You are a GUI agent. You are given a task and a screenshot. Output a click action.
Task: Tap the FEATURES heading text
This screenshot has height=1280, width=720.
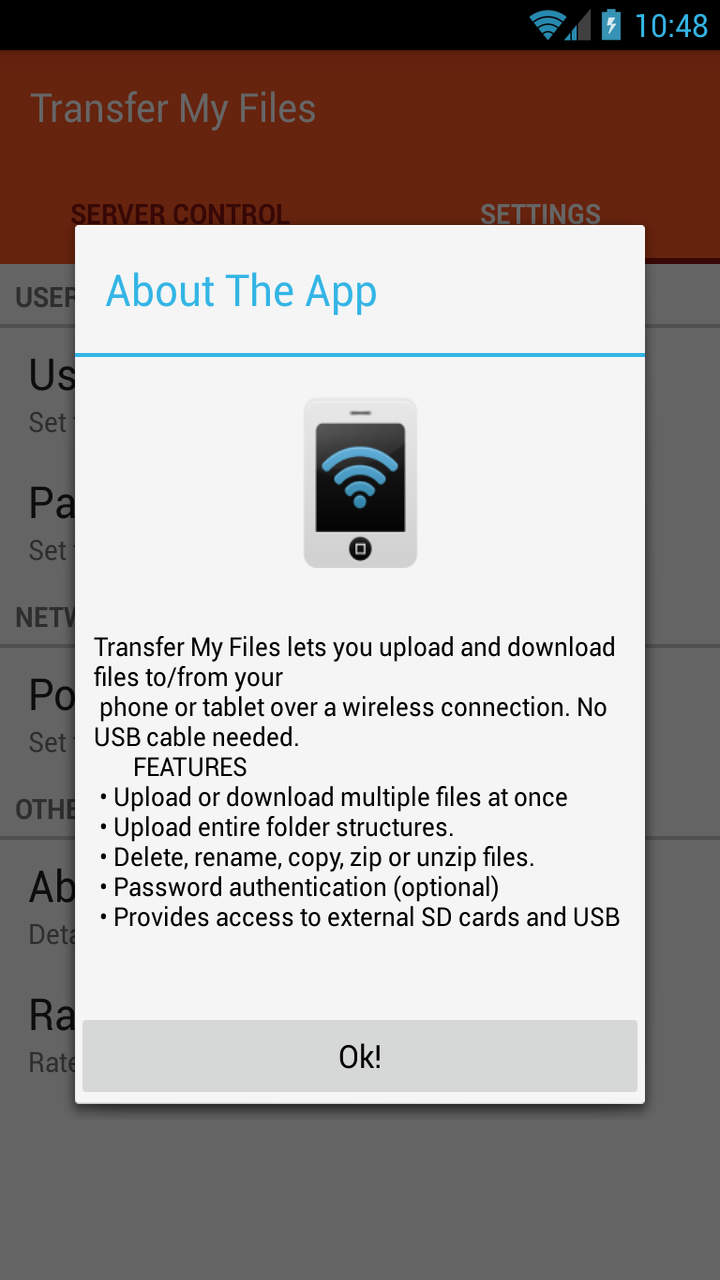tap(189, 767)
